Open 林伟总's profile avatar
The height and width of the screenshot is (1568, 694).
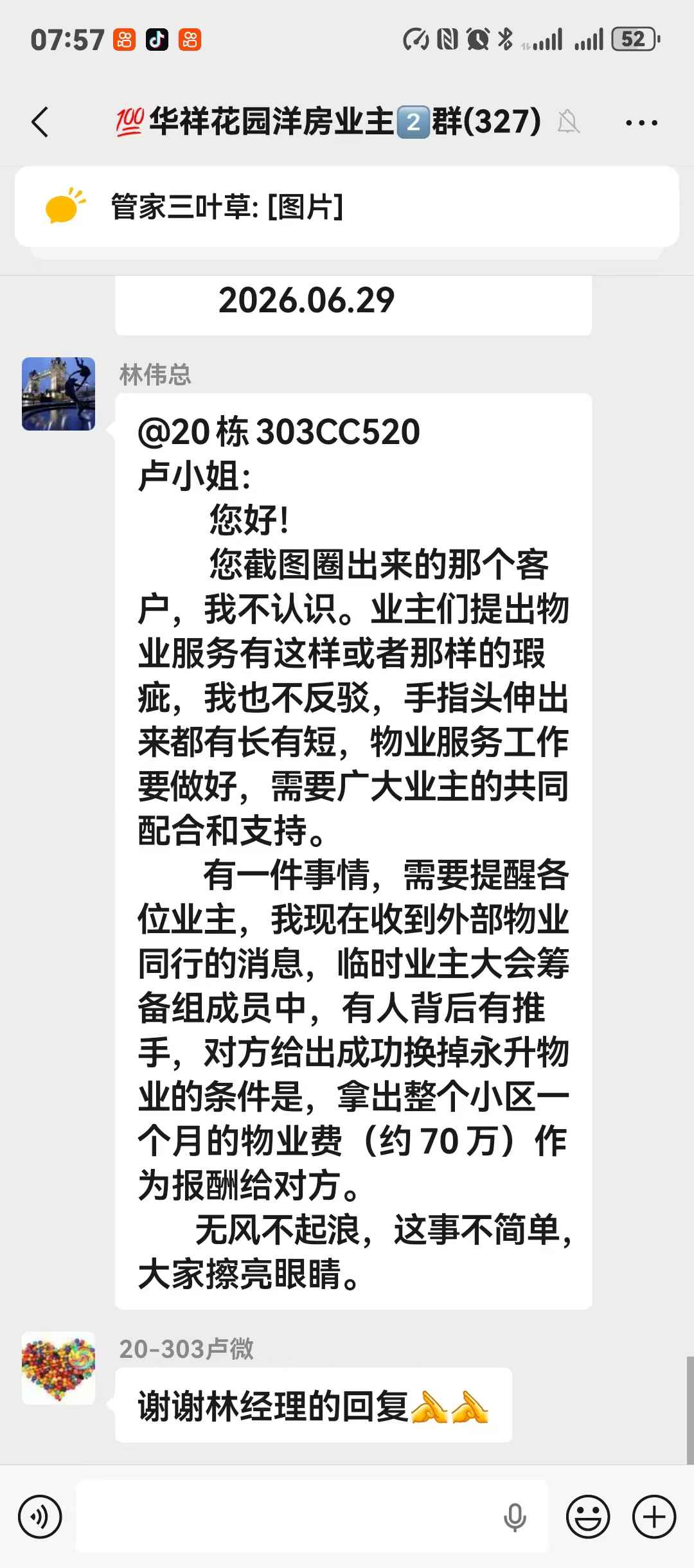pyautogui.click(x=58, y=394)
